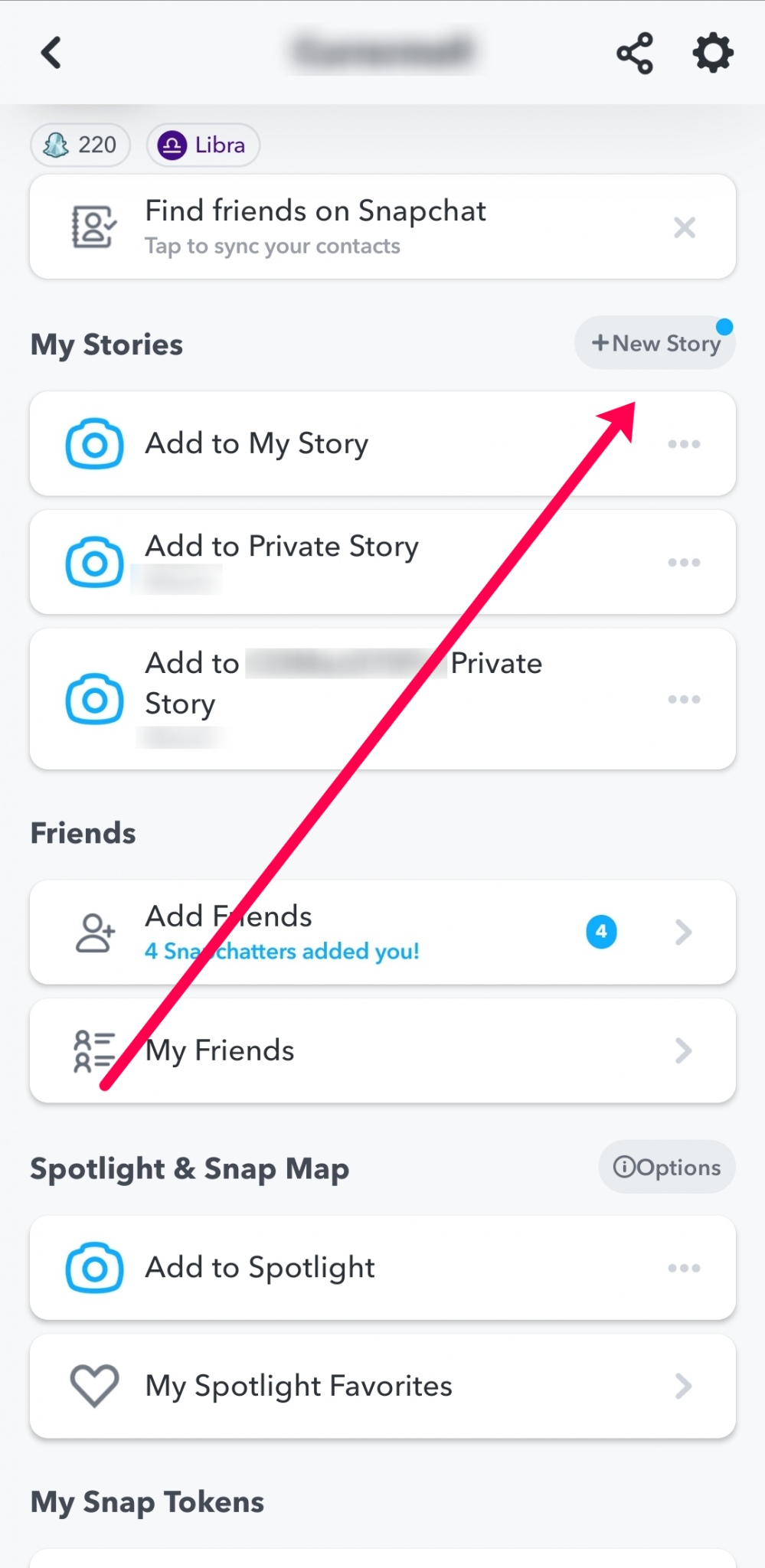Image resolution: width=765 pixels, height=1568 pixels.
Task: Tap the Snapchat ghost score badge showing 220
Action: (80, 145)
